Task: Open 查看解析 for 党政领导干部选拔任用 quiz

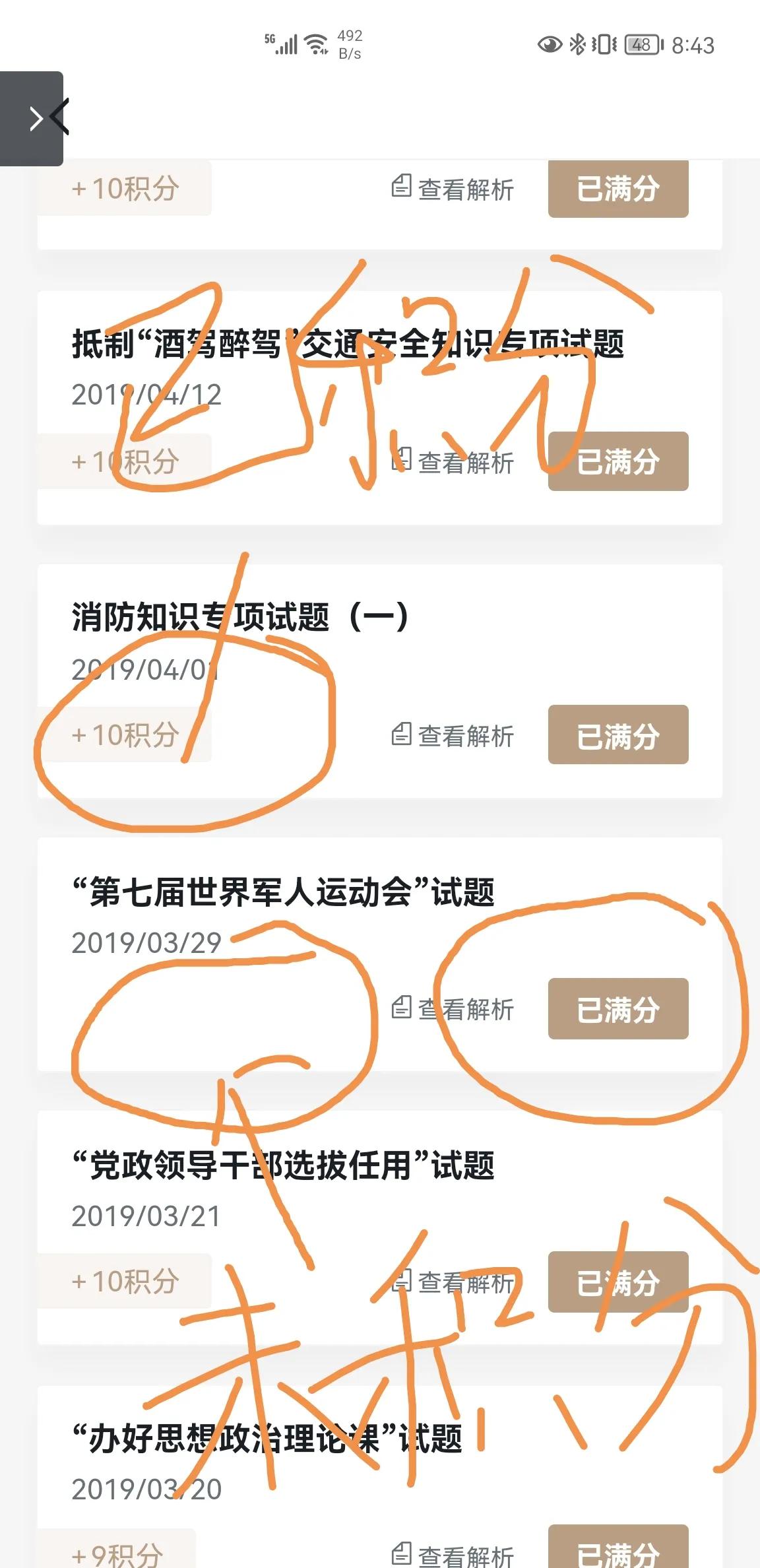Action: [x=453, y=1282]
